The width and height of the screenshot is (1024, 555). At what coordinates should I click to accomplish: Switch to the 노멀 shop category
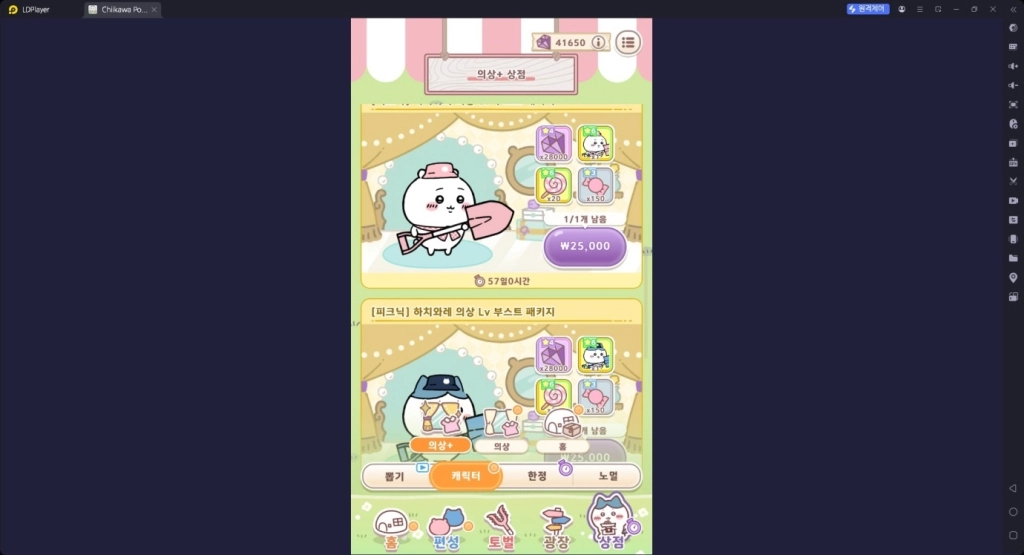(608, 476)
